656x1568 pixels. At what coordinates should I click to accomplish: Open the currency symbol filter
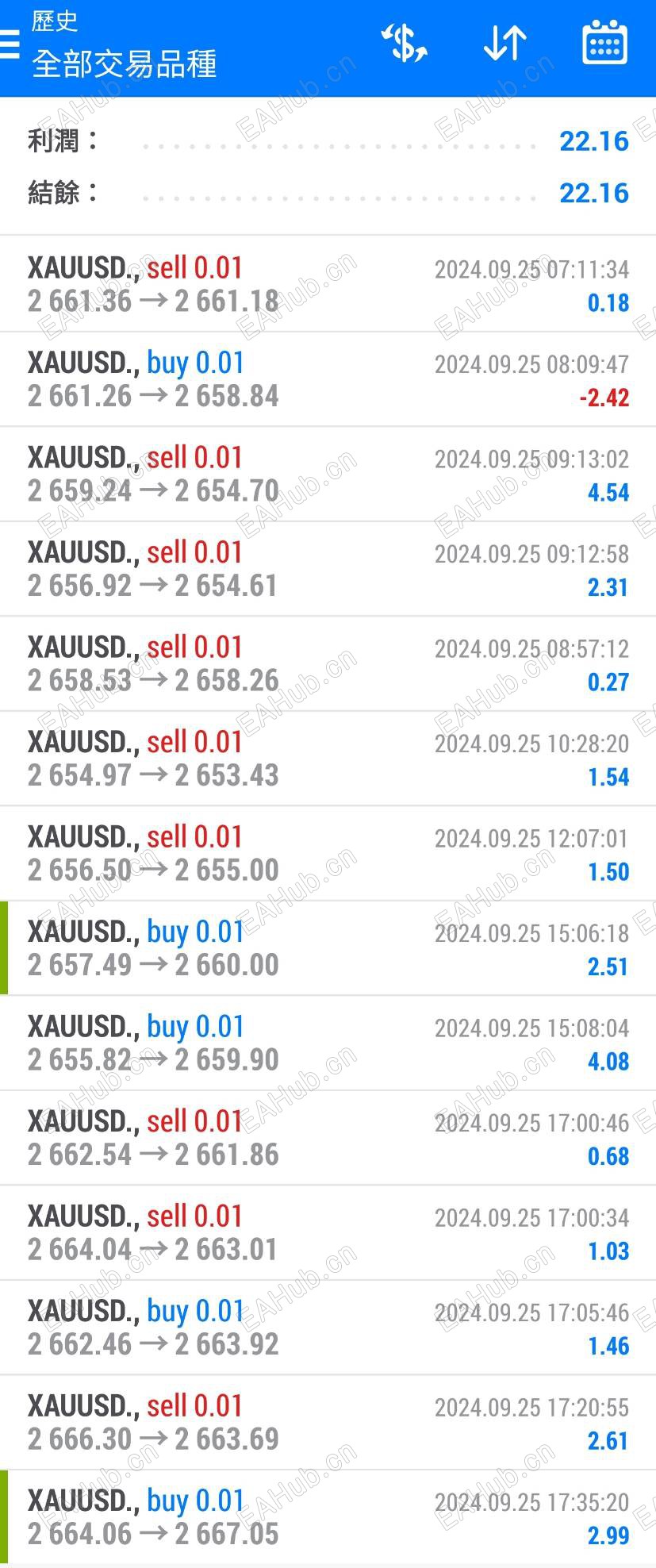405,44
